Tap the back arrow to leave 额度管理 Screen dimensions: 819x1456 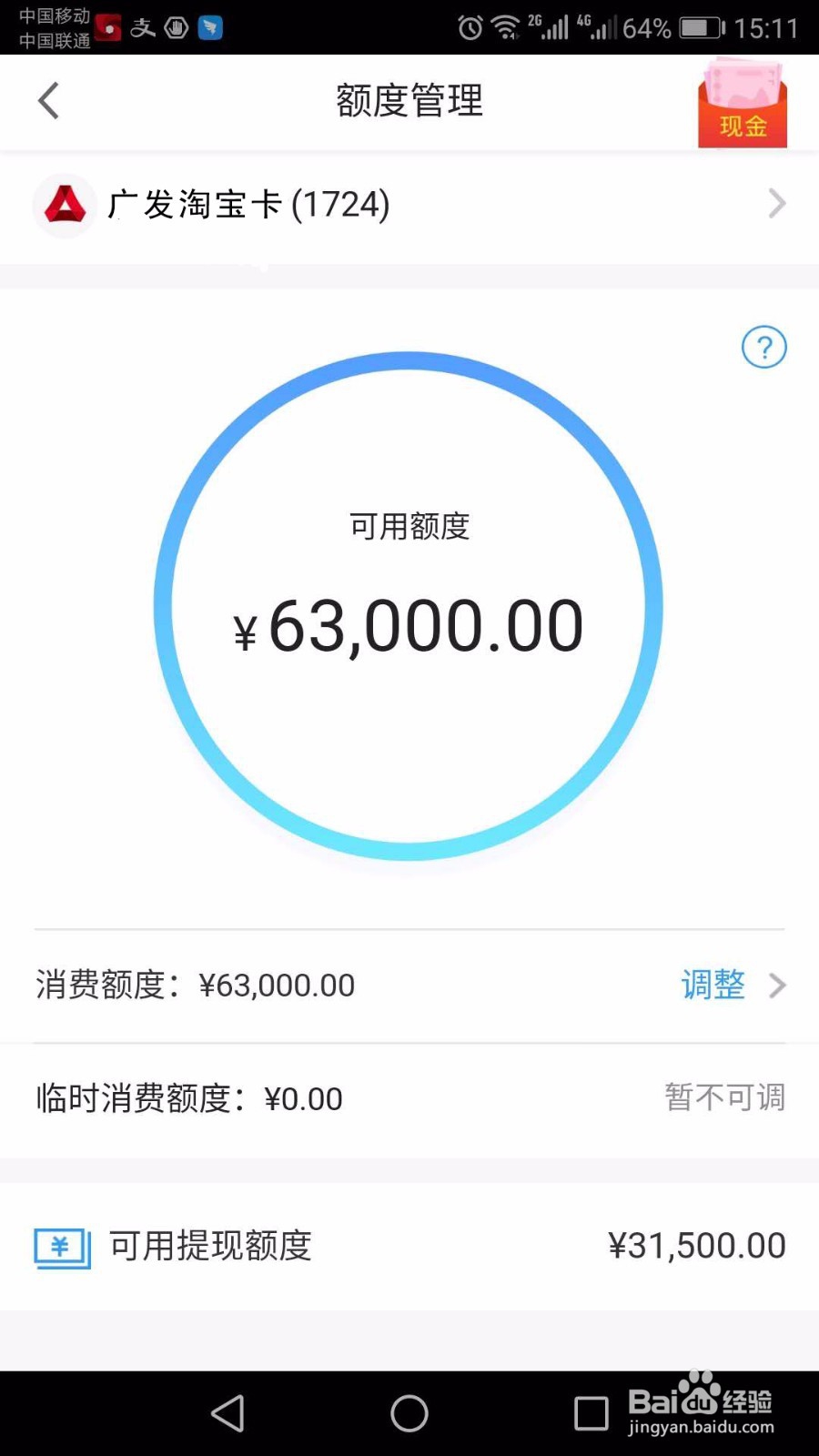tap(47, 101)
